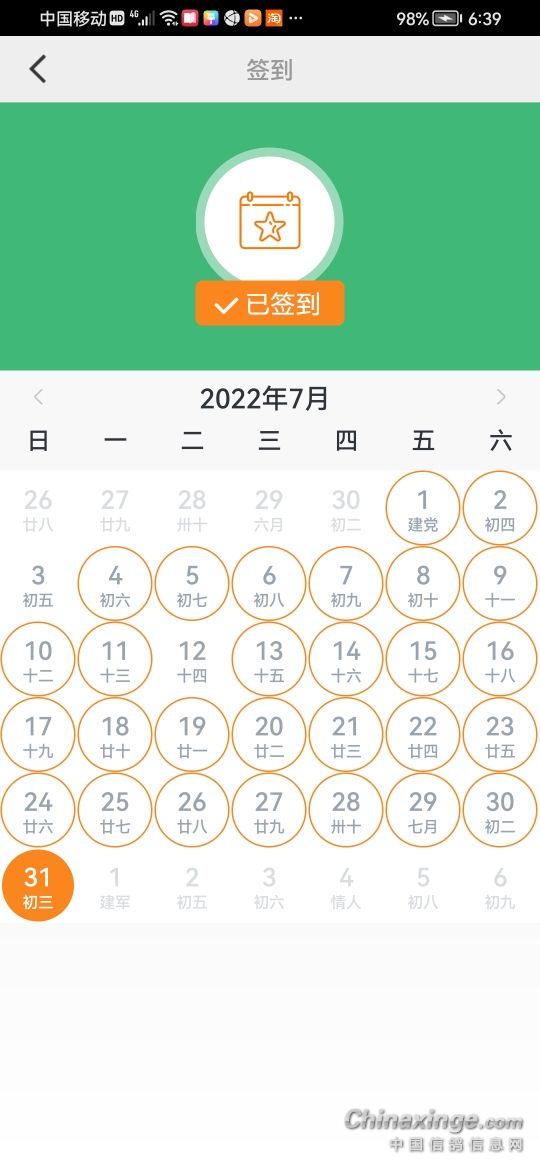Screen dimensions: 540x1170
Task: Advance to the next month
Action: (501, 397)
